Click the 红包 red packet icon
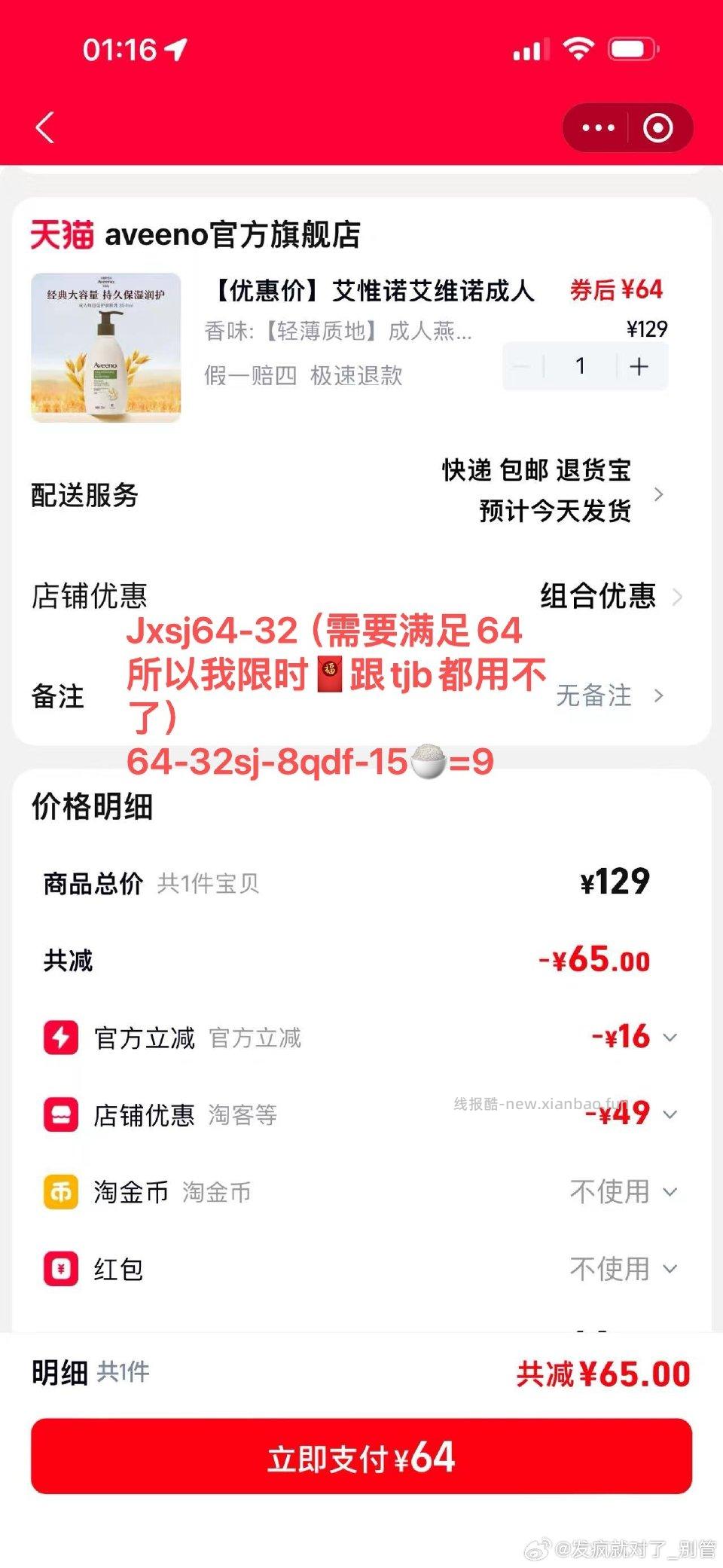The height and width of the screenshot is (1568, 723). [x=60, y=1268]
